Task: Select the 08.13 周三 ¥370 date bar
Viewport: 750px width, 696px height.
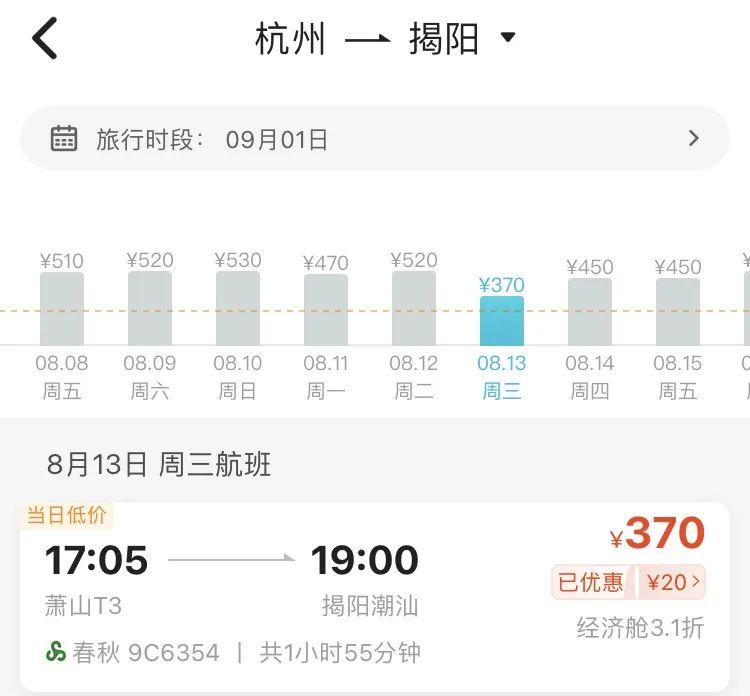Action: [502, 322]
